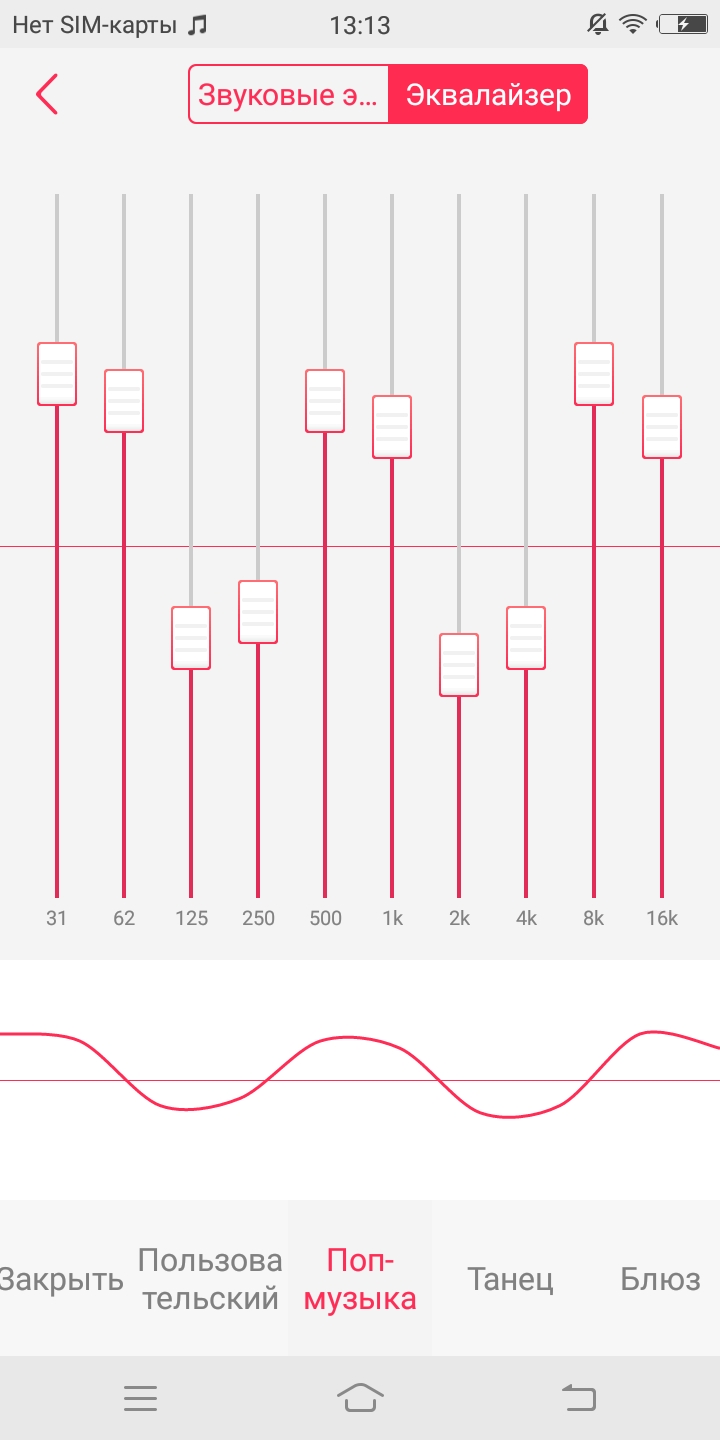Switch to the Звуковые эффекты tab
This screenshot has height=1440, width=720.
(x=289, y=95)
